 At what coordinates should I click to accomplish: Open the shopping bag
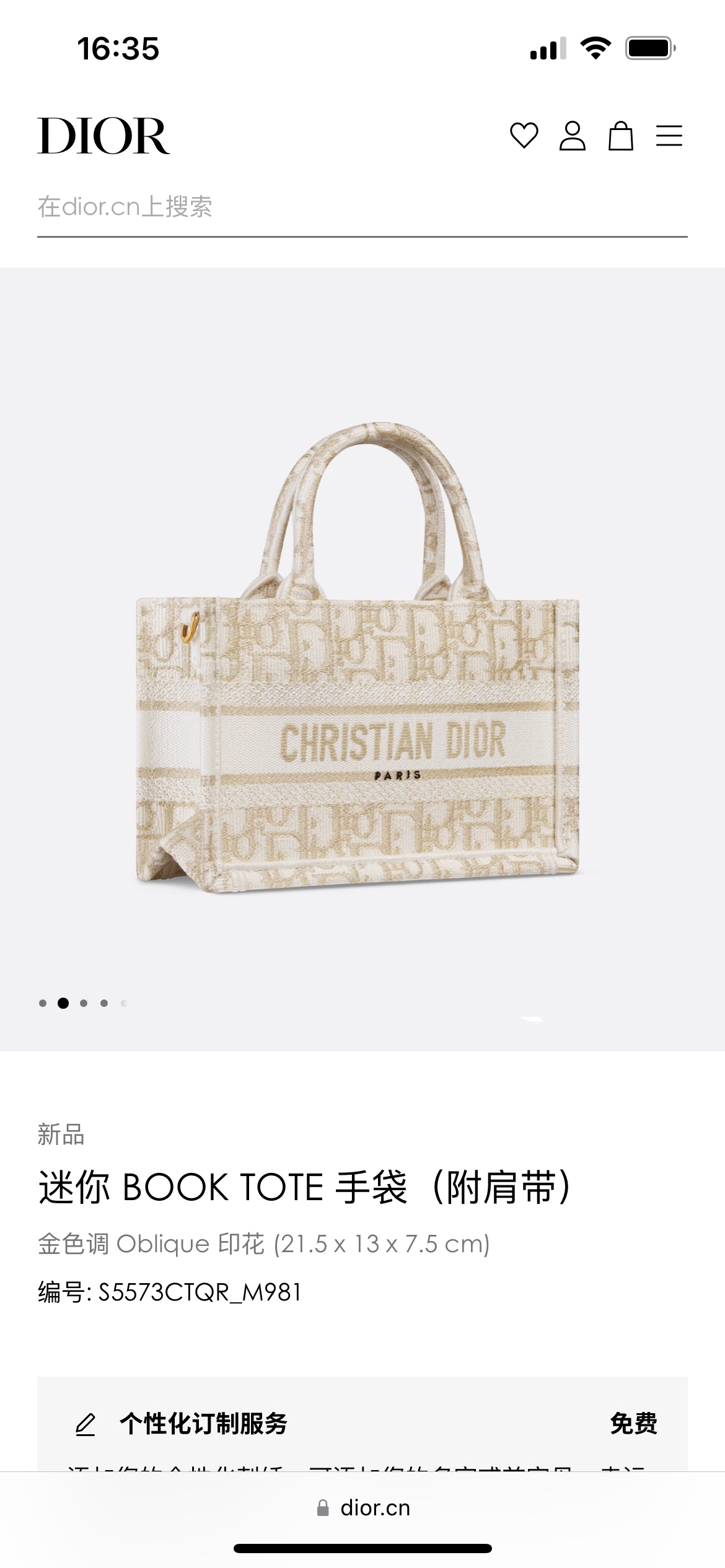coord(620,136)
